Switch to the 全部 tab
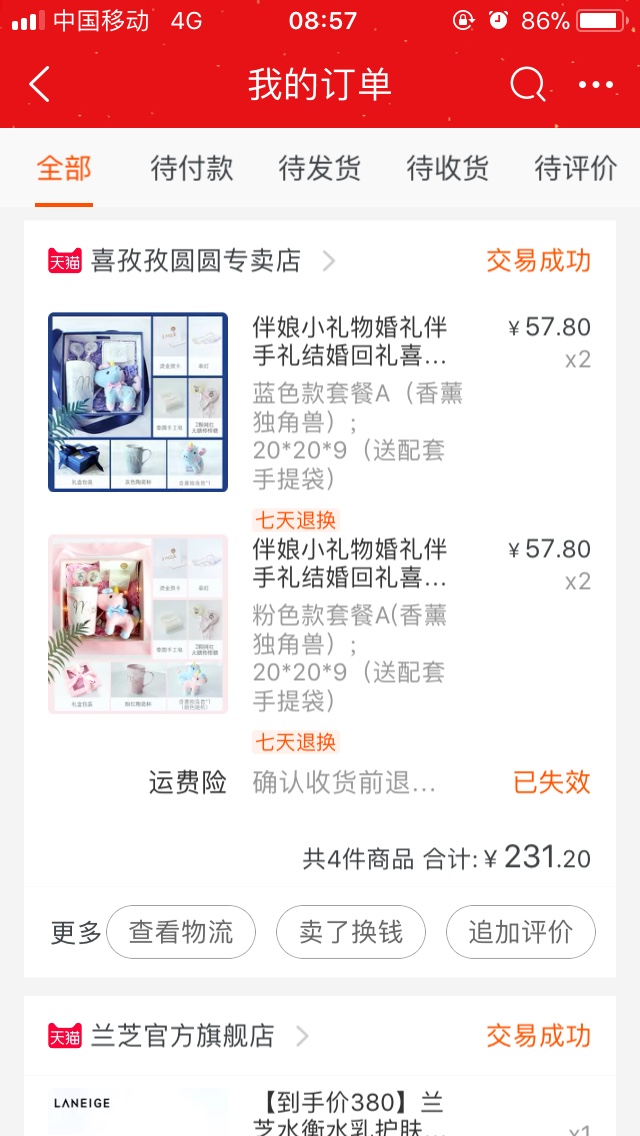The height and width of the screenshot is (1136, 640). pyautogui.click(x=64, y=168)
